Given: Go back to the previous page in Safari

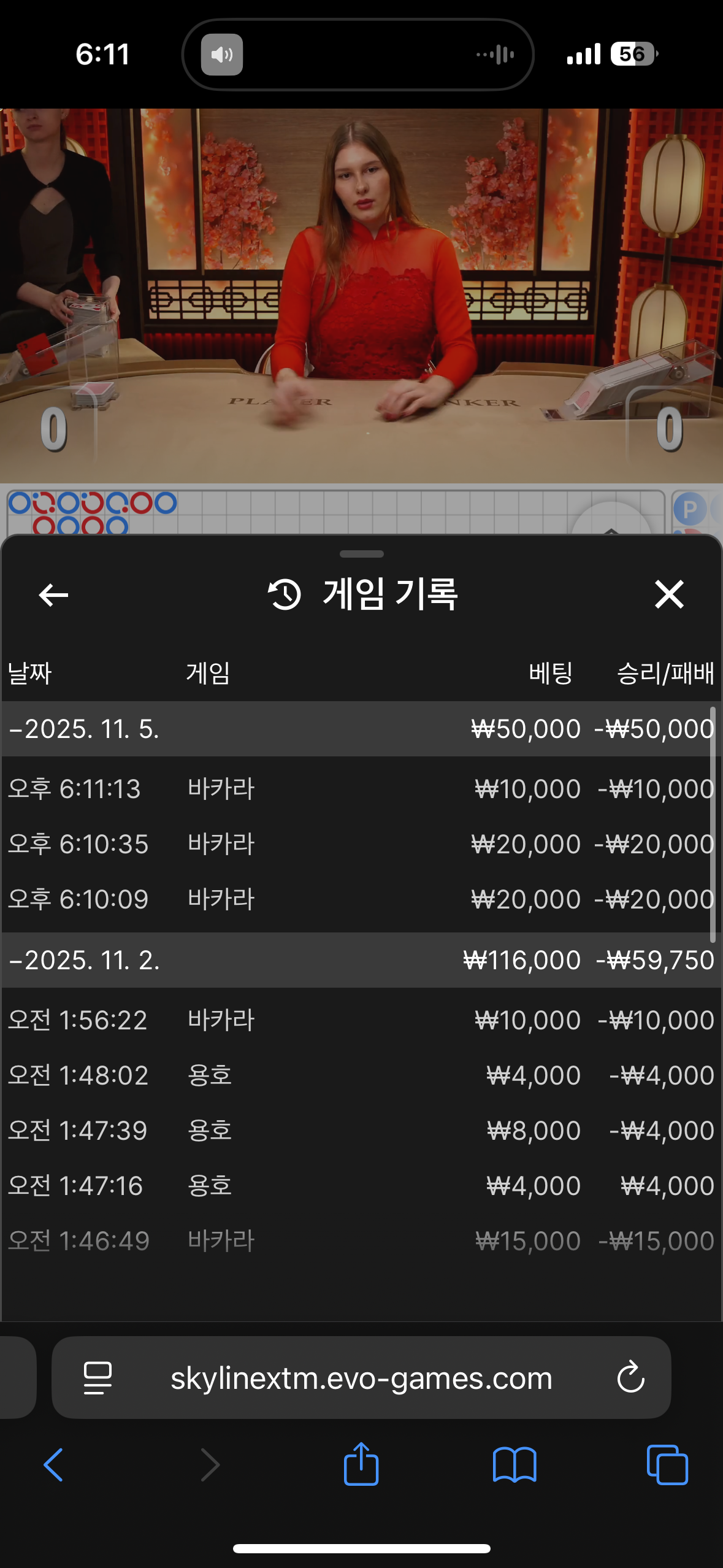Looking at the screenshot, I should tap(53, 1465).
